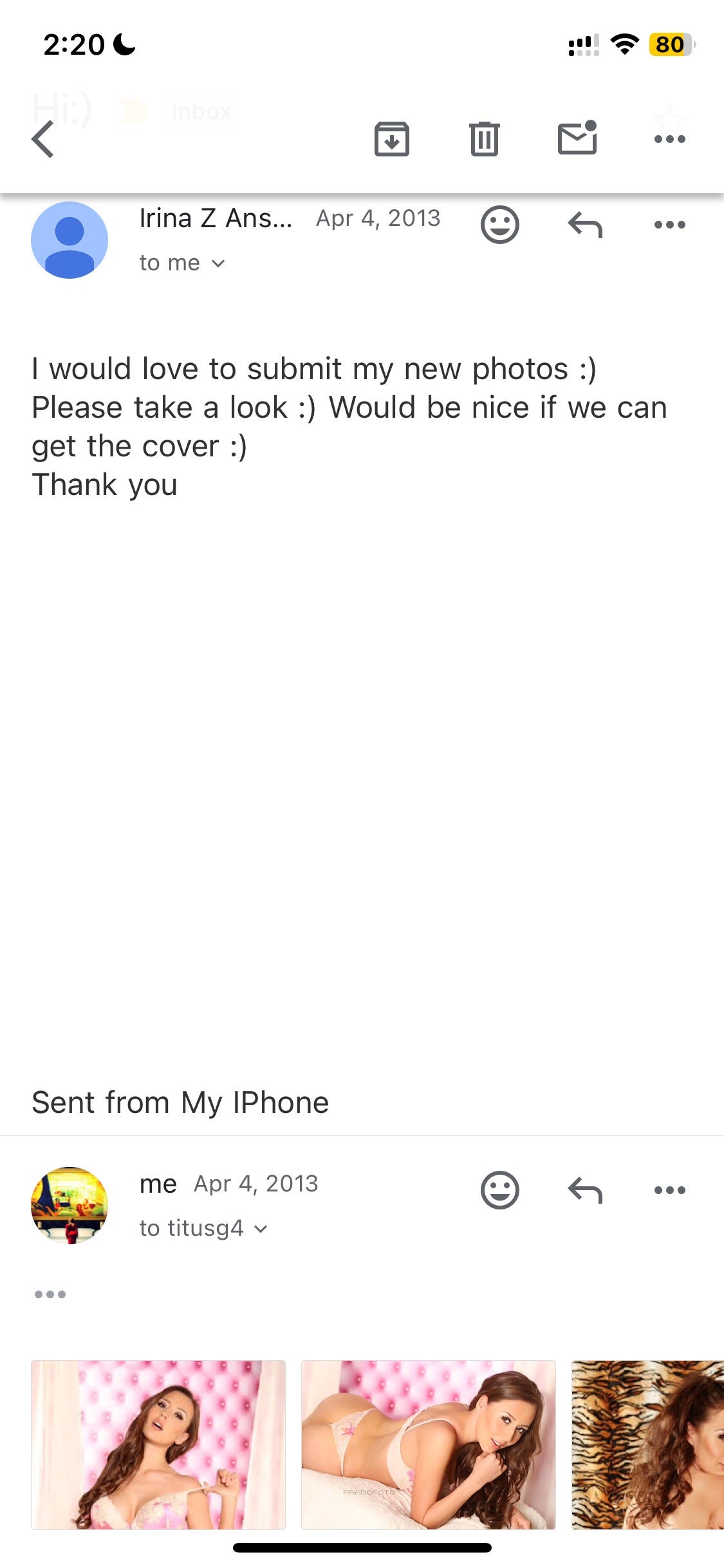Go back to the inbox
This screenshot has height=1568, width=724.
(43, 139)
